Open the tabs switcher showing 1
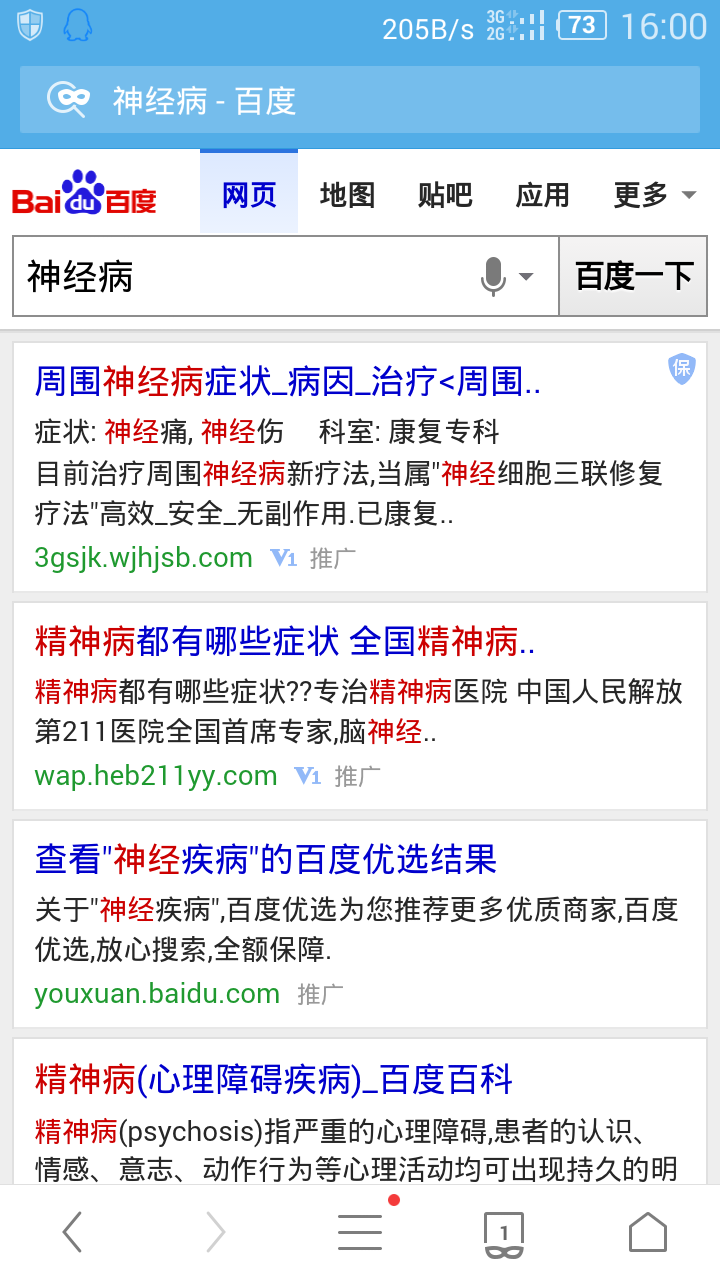Screen dimensions: 720x1280 [504, 1234]
